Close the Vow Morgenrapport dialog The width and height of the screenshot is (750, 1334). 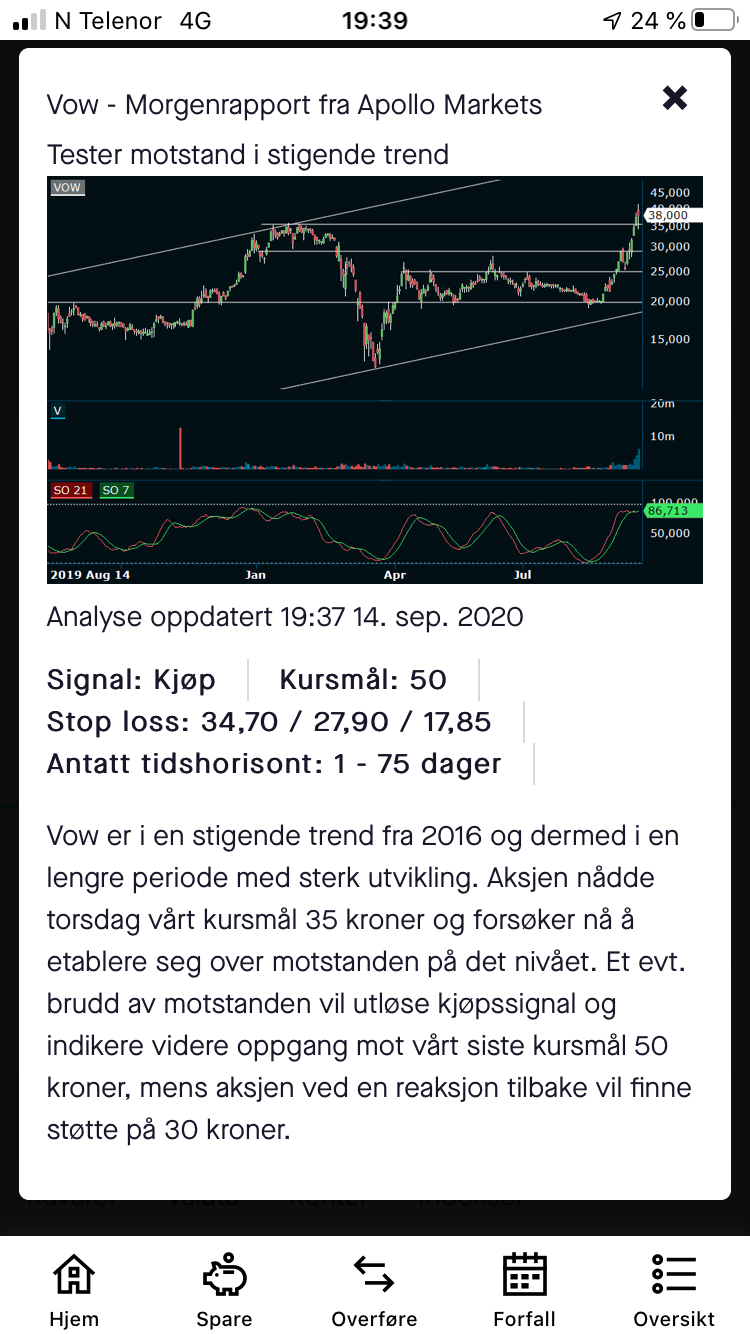point(675,98)
